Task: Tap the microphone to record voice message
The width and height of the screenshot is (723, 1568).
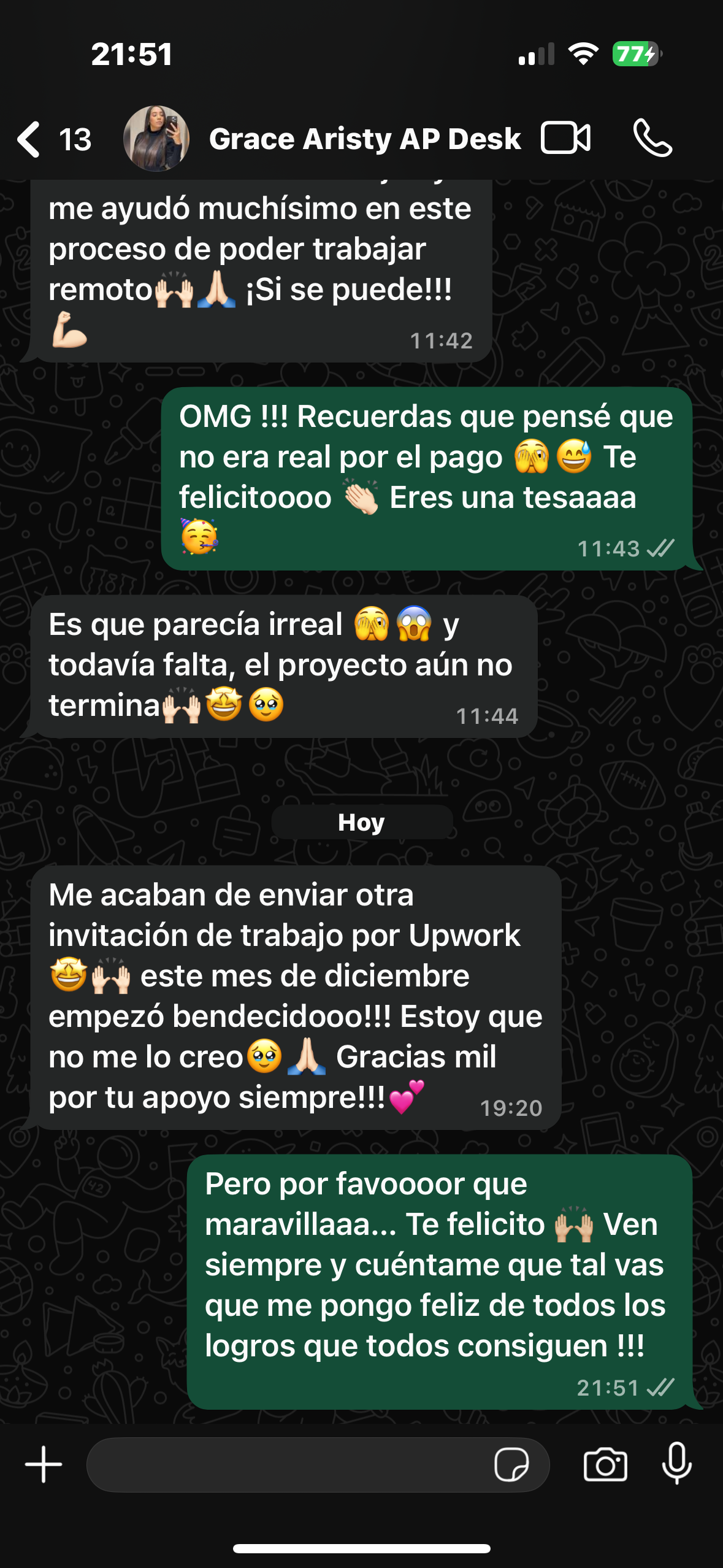Action: 677,1463
